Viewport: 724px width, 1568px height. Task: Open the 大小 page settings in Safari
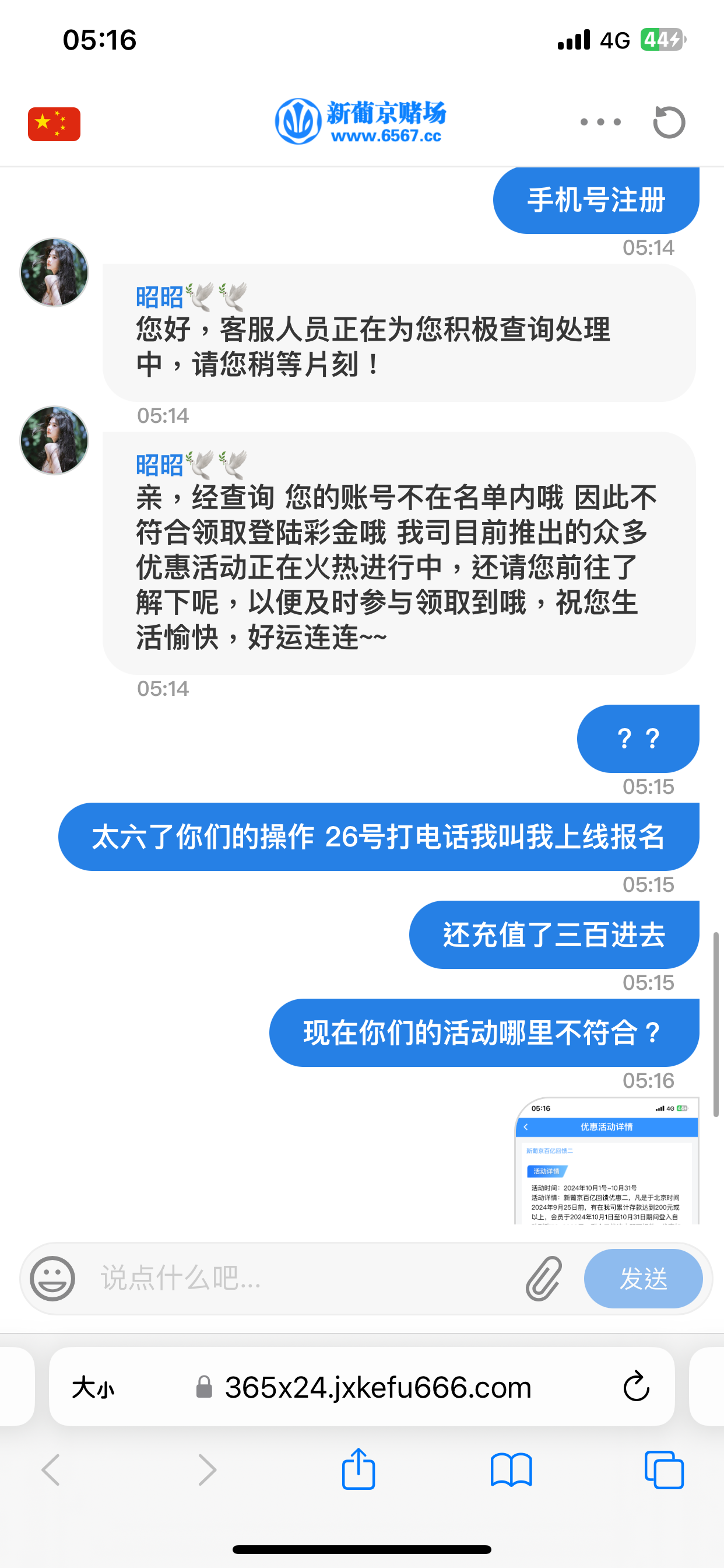[x=93, y=1388]
